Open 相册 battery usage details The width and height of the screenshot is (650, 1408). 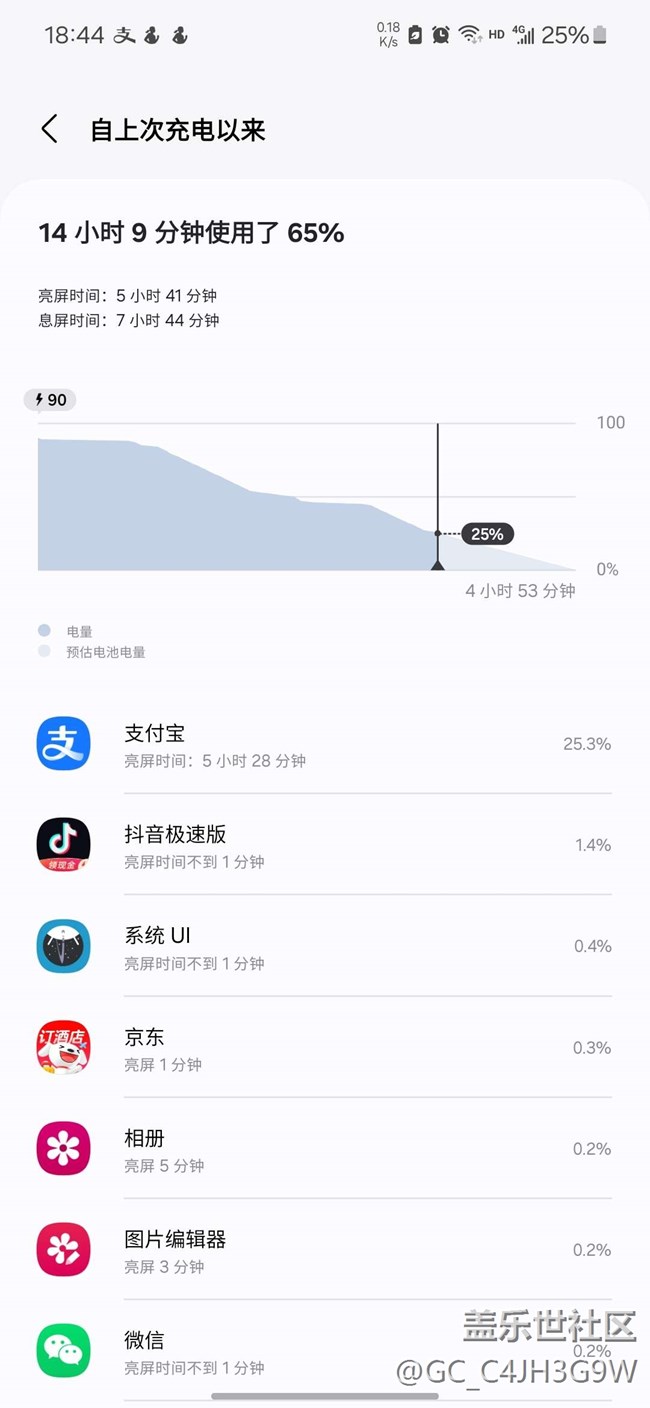pyautogui.click(x=325, y=1149)
